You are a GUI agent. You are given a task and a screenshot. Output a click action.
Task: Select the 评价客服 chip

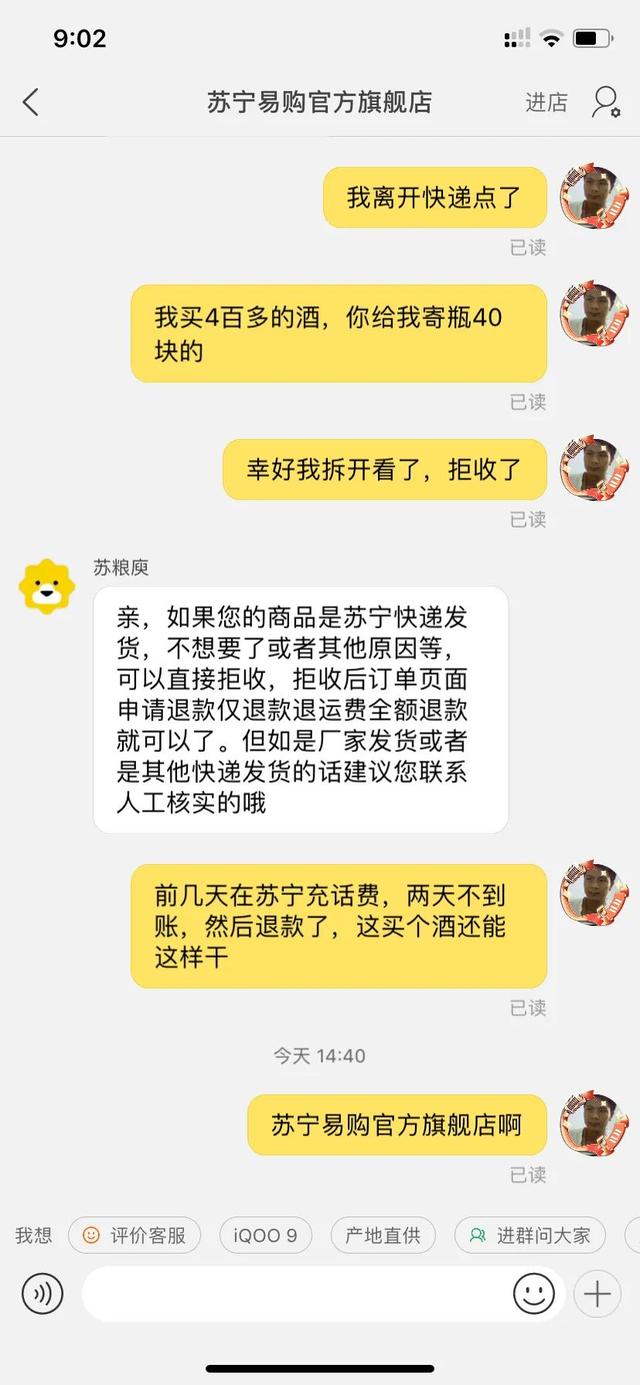click(x=134, y=1235)
